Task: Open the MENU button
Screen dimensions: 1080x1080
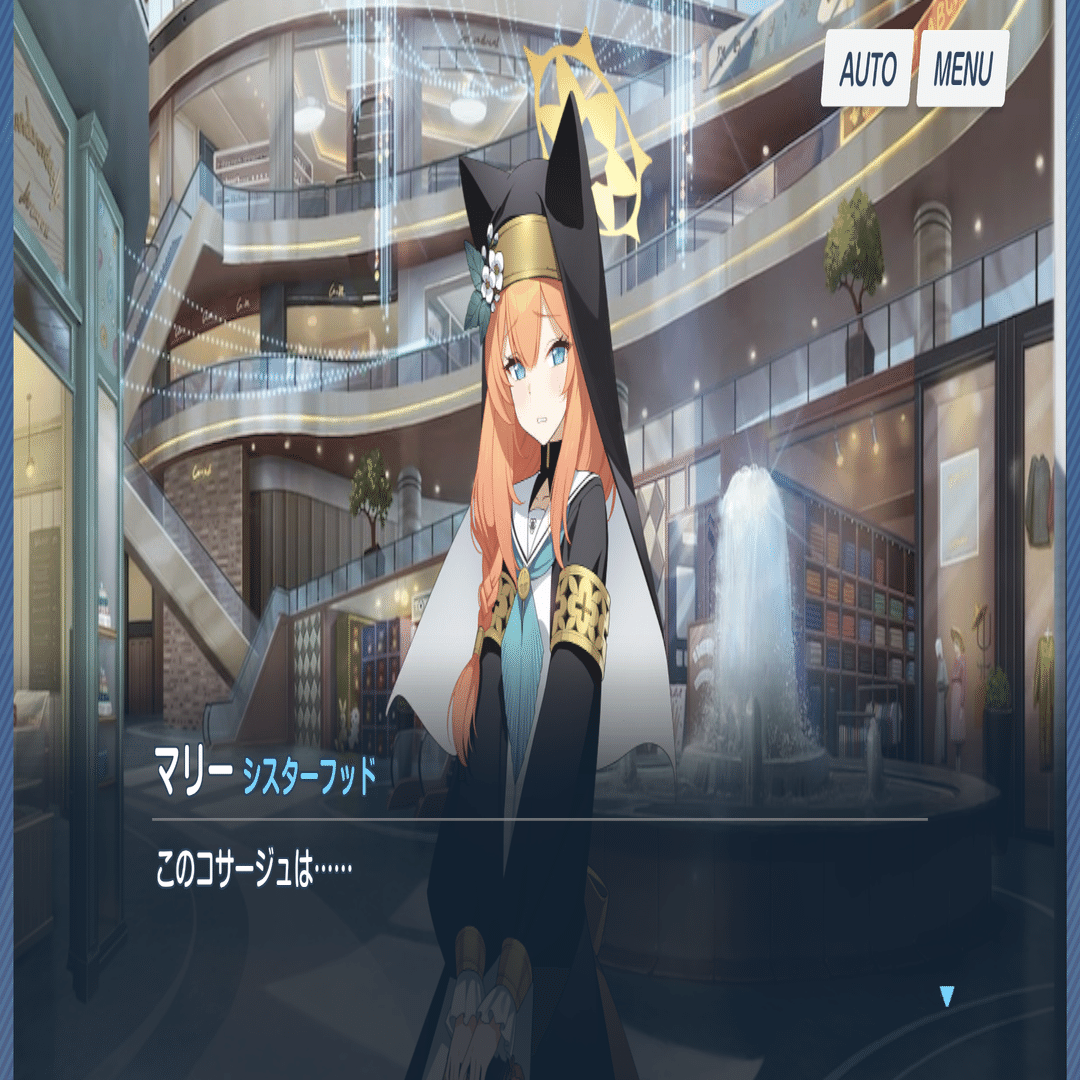Action: click(x=962, y=69)
